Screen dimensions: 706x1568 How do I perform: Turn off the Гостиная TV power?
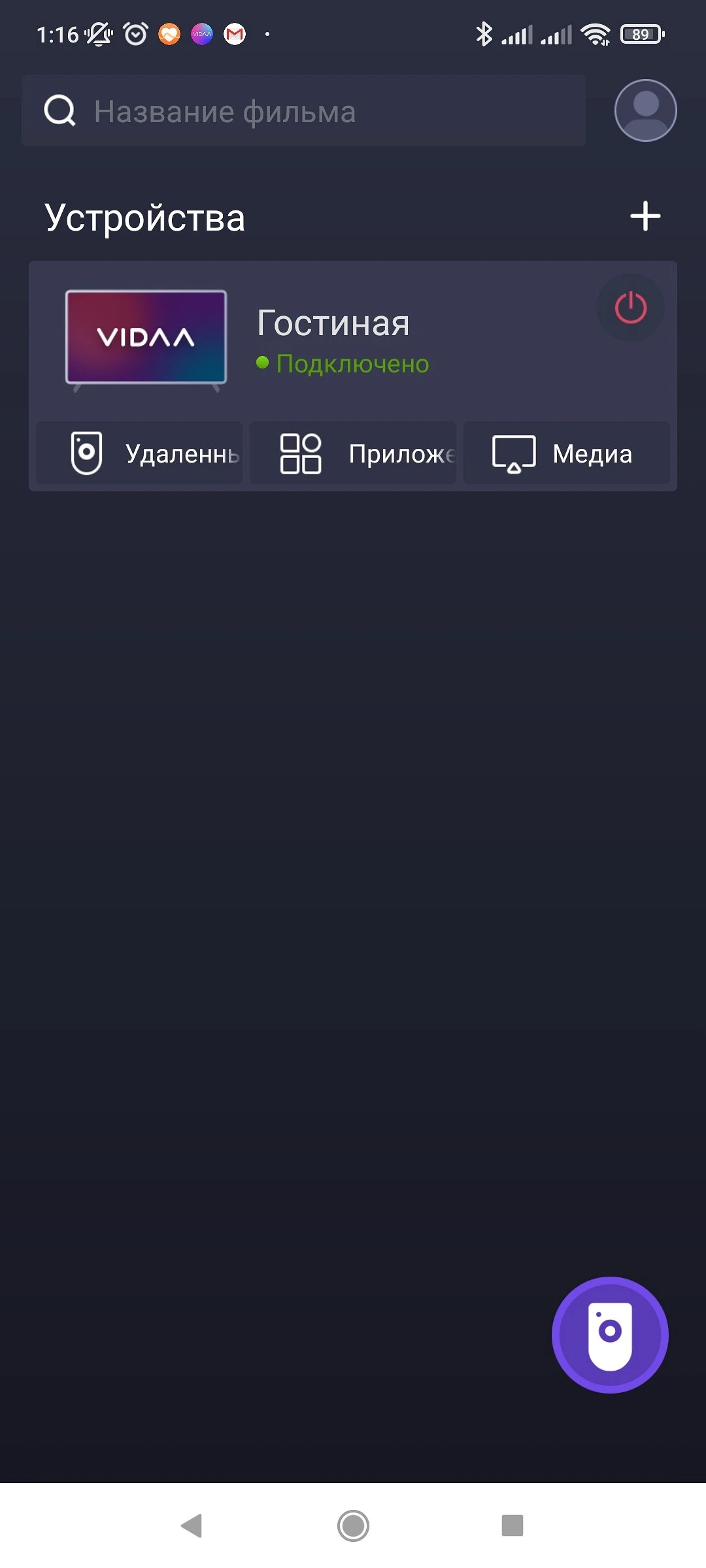coord(630,308)
